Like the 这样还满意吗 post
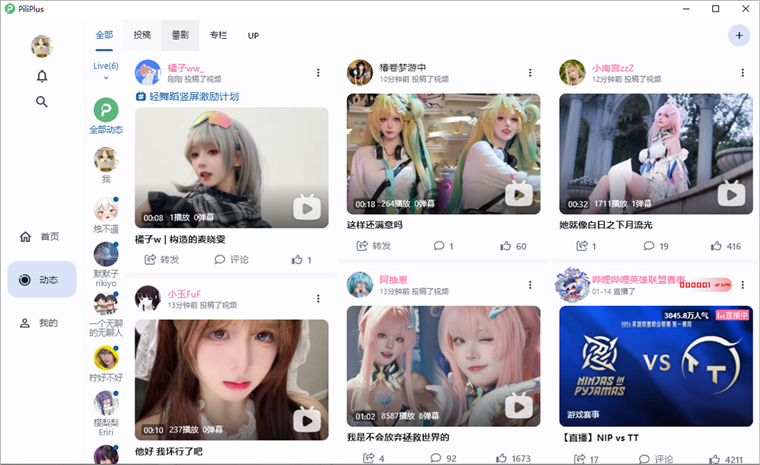 pyautogui.click(x=513, y=246)
